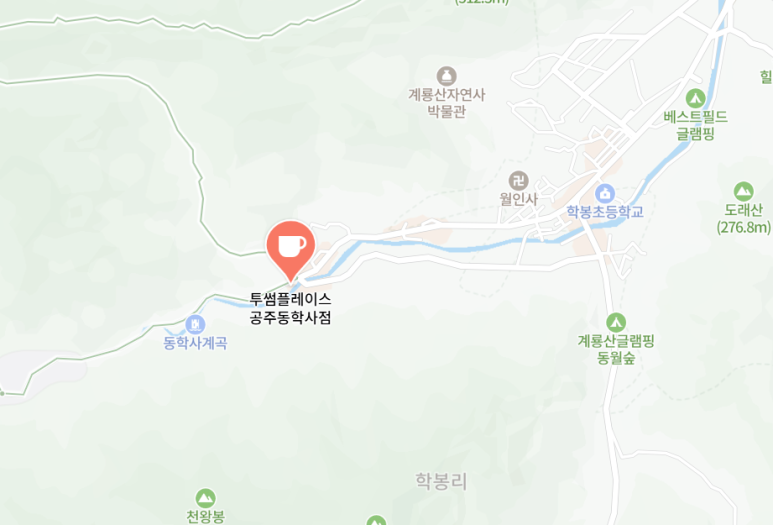Open the 학봉초등학교 school marker
The width and height of the screenshot is (773, 525).
pos(604,192)
